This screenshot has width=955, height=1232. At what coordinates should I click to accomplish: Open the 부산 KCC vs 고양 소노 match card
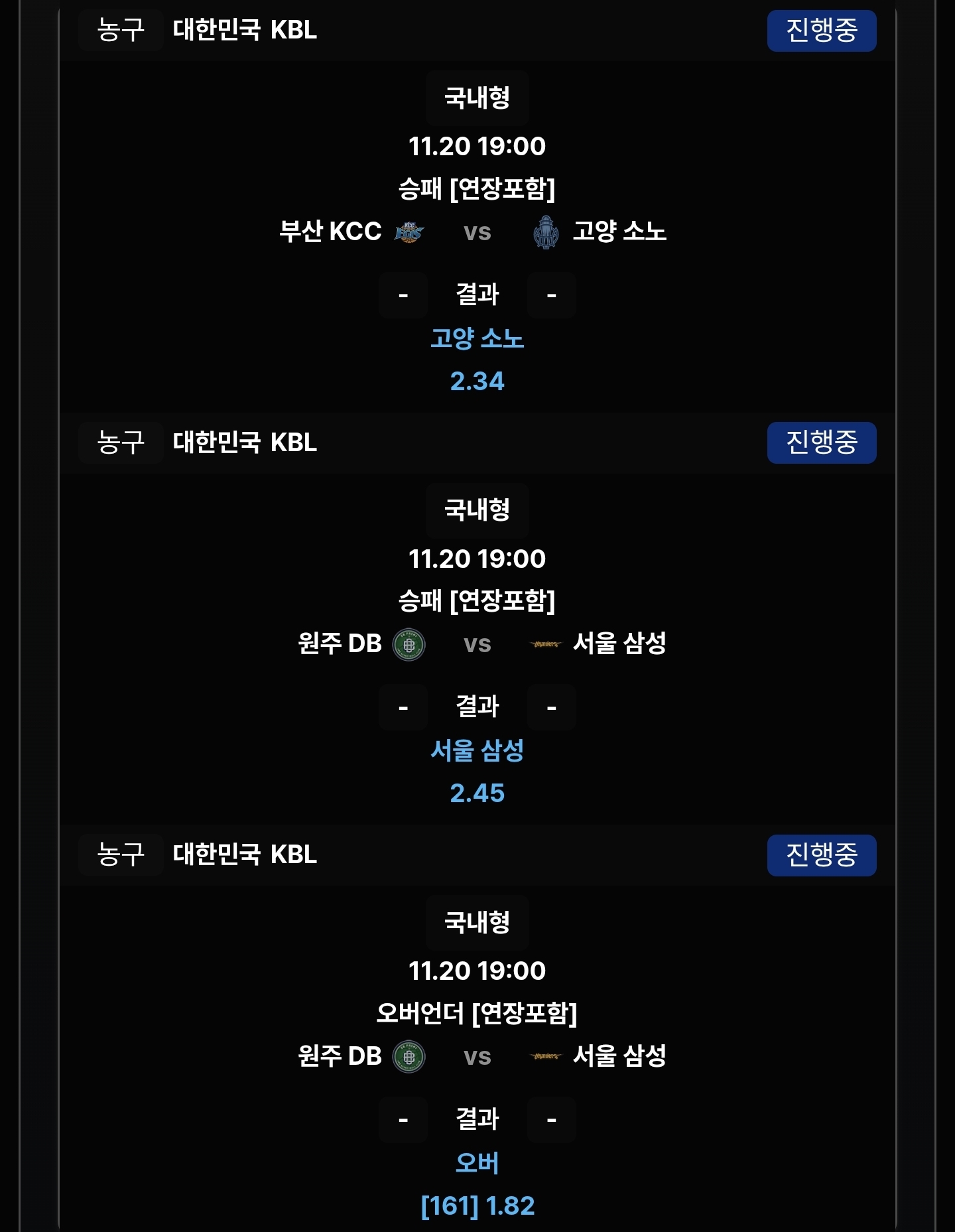[477, 232]
